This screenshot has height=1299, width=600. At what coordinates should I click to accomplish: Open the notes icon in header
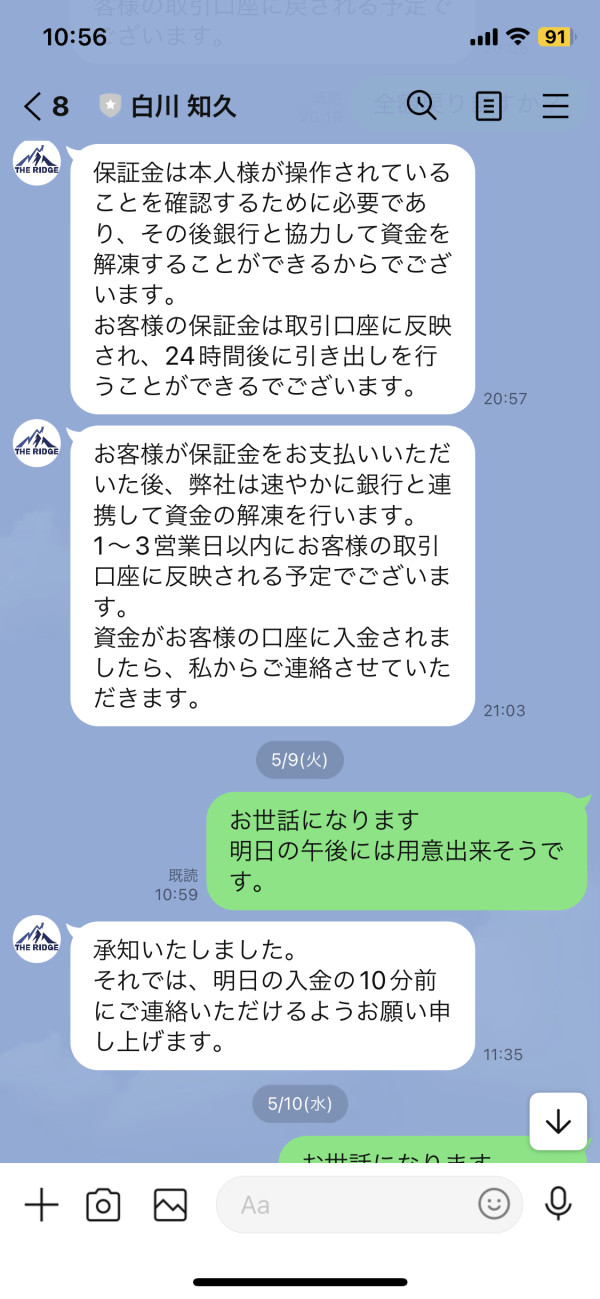click(488, 106)
